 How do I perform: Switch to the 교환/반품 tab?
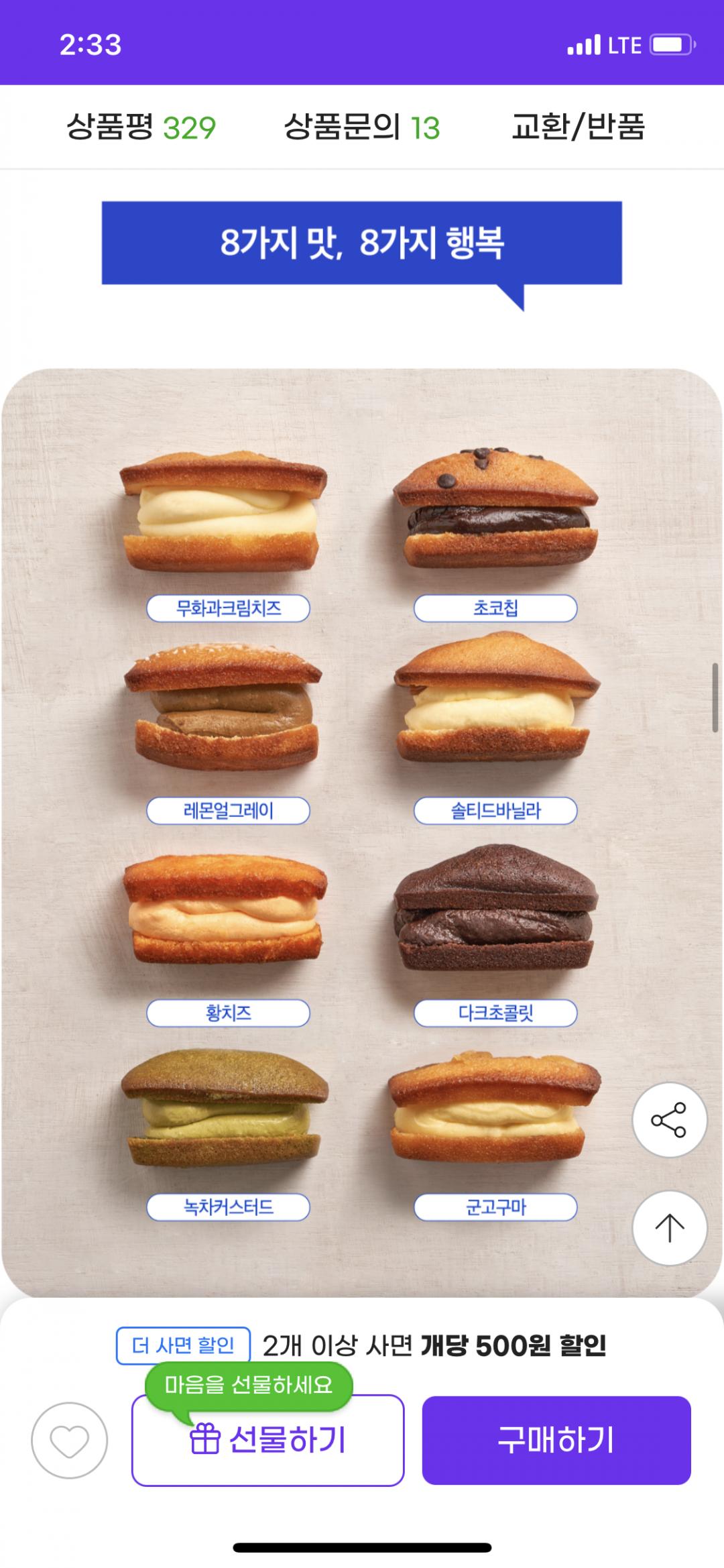(578, 127)
